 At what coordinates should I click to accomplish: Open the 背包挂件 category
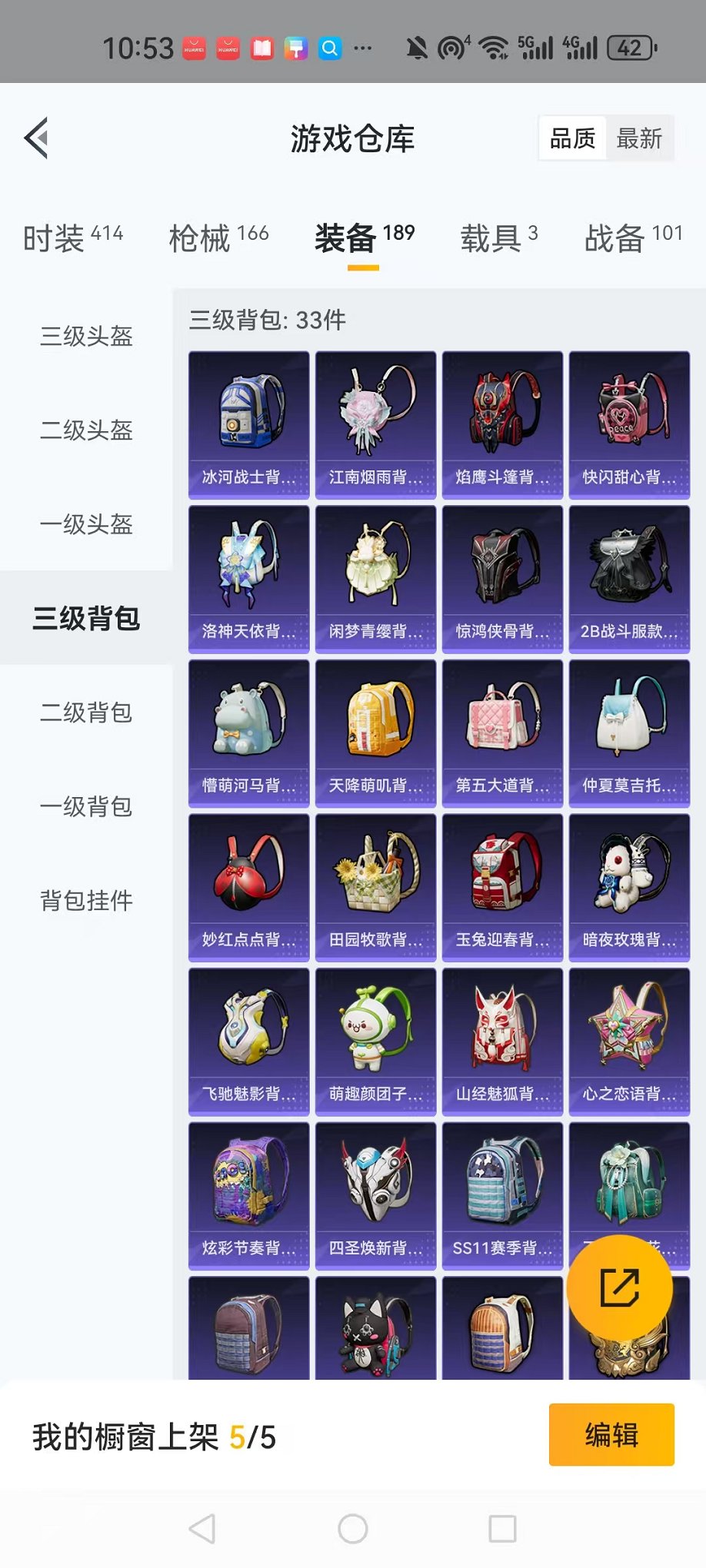tap(86, 900)
